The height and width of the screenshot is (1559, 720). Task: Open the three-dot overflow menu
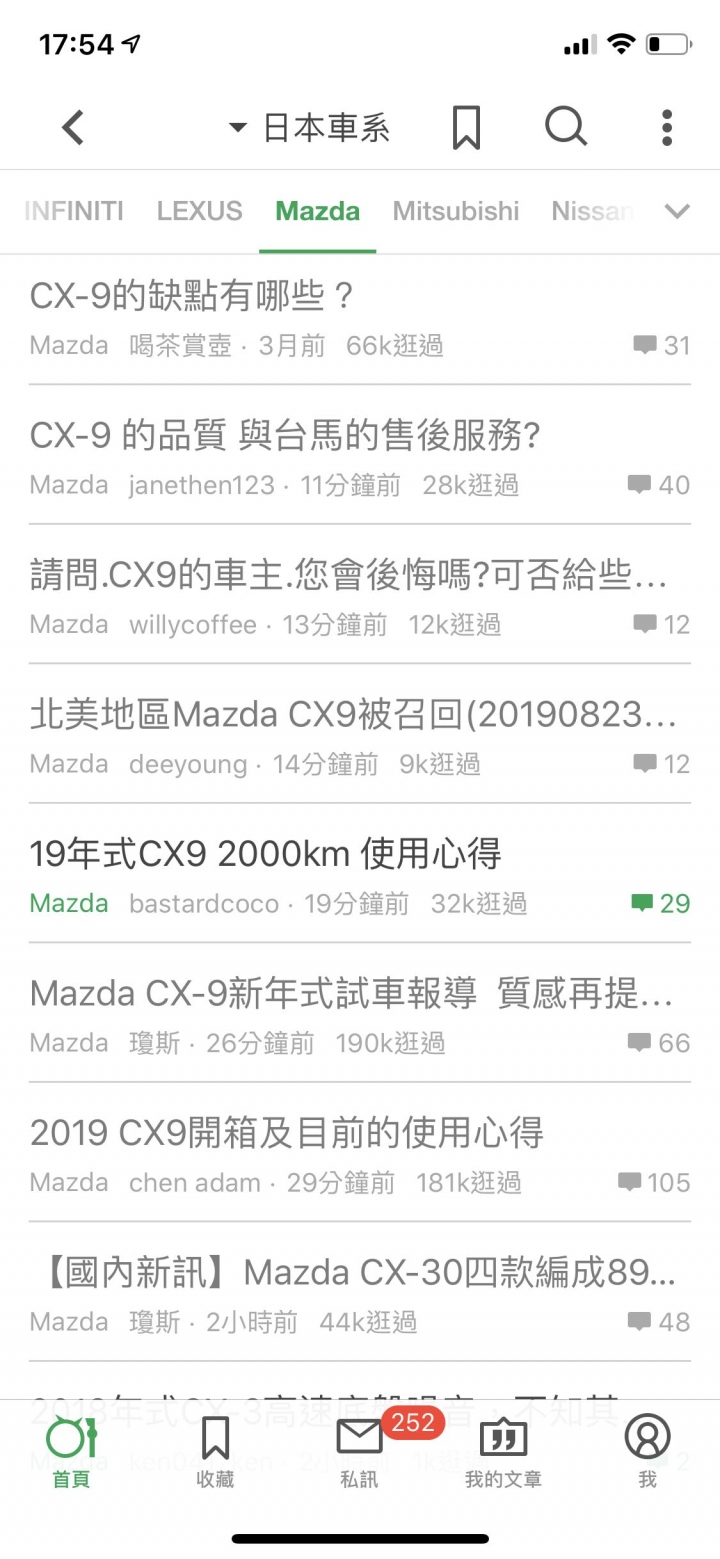667,128
